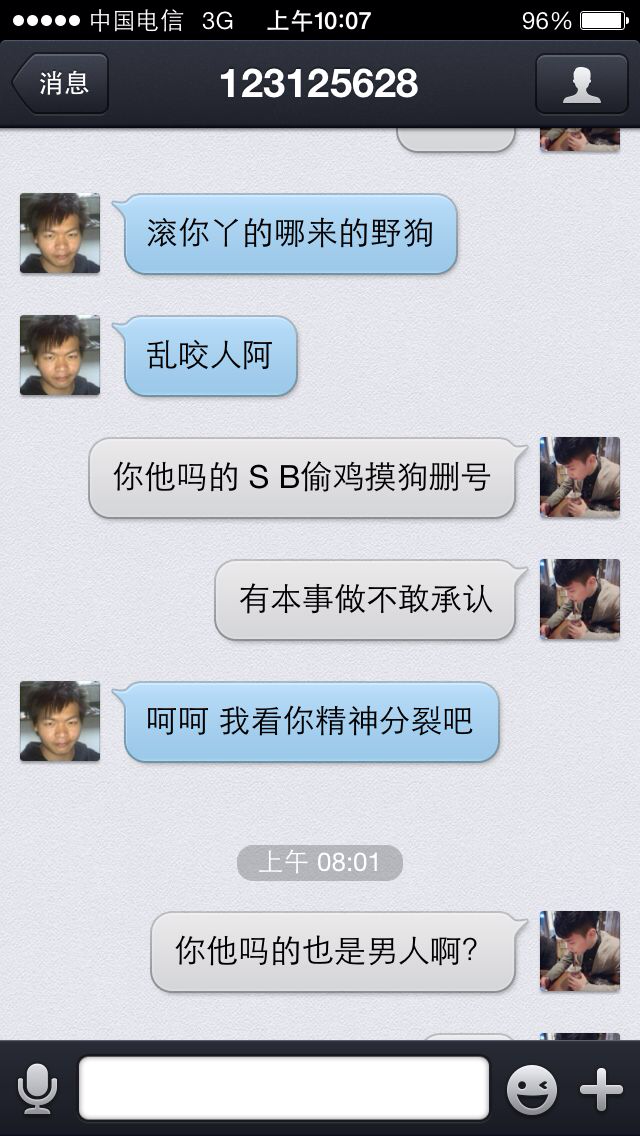Viewport: 640px width, 1136px height.
Task: Switch to voice input microphone
Action: pos(38,1089)
